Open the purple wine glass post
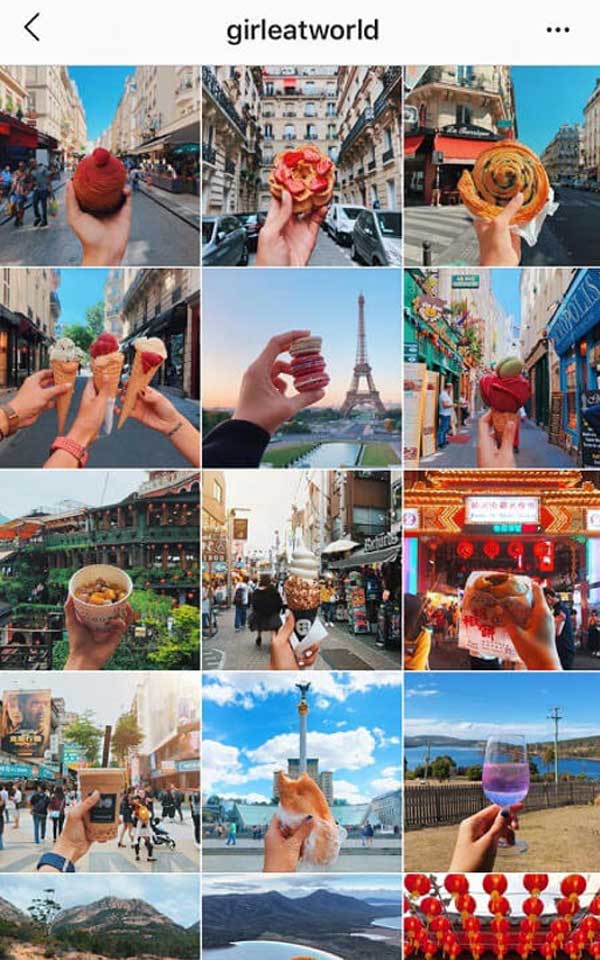The width and height of the screenshot is (600, 960). [502, 772]
